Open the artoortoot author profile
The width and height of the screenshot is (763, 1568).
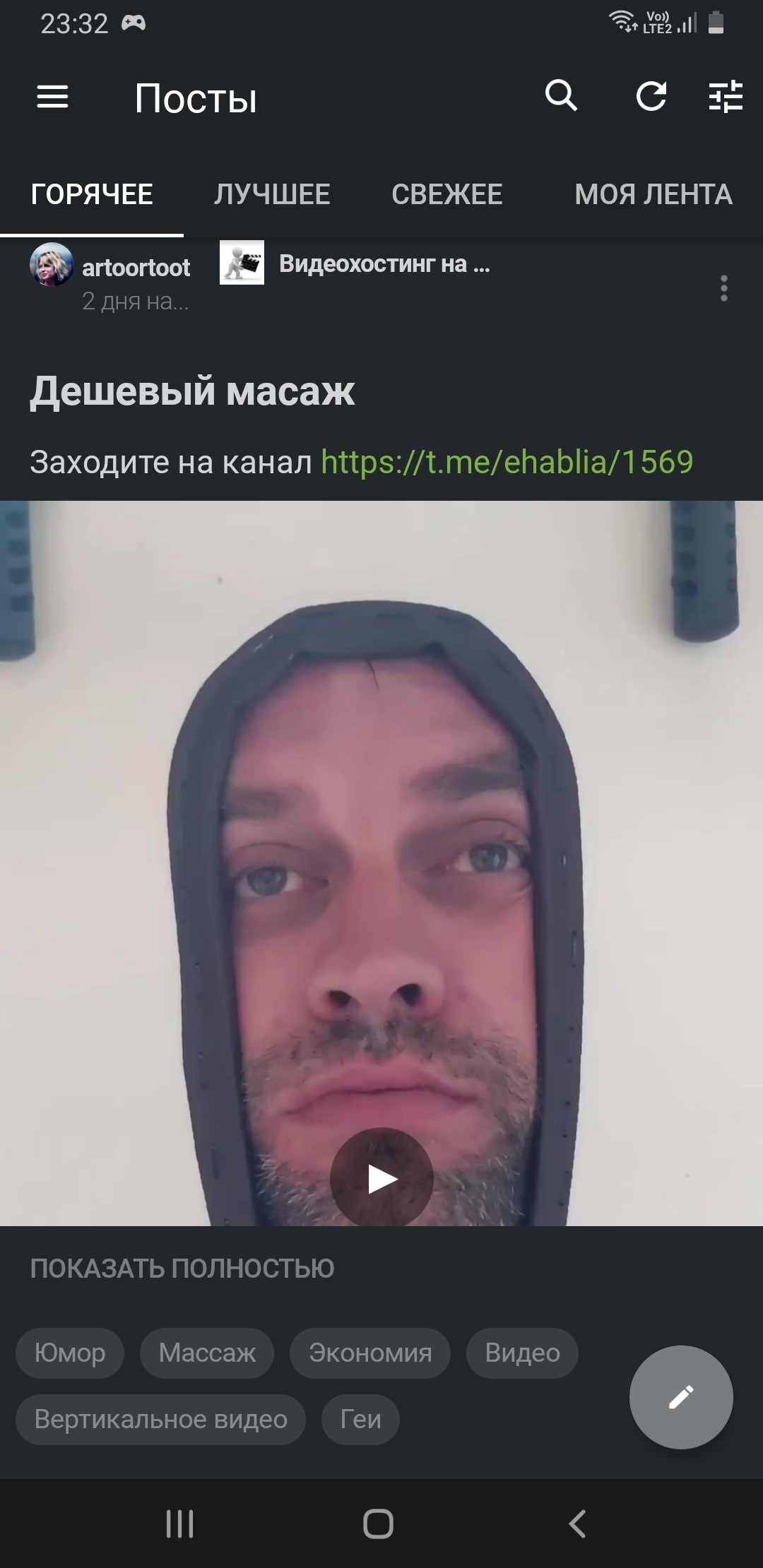(135, 268)
